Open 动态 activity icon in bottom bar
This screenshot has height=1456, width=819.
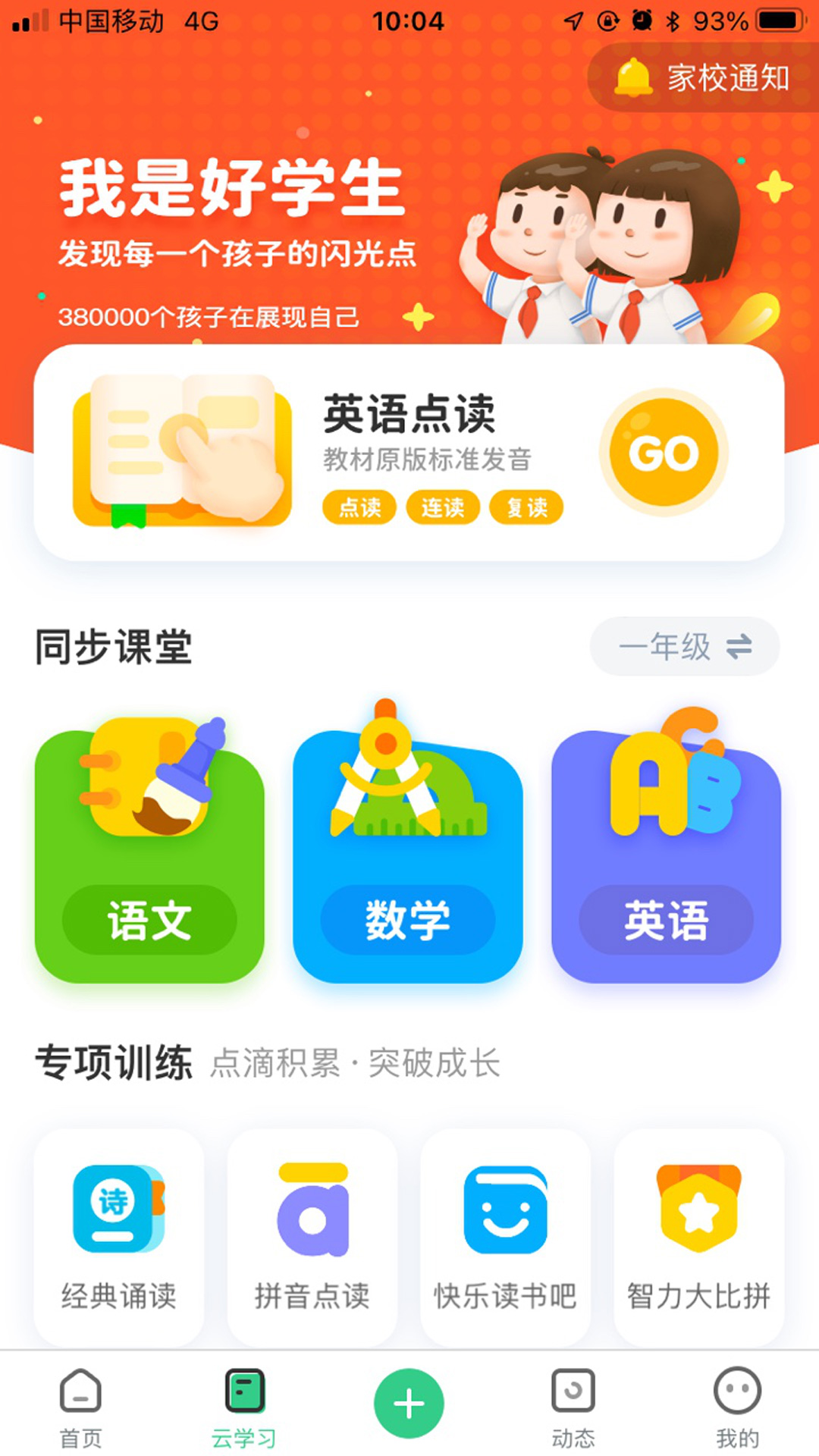573,1401
